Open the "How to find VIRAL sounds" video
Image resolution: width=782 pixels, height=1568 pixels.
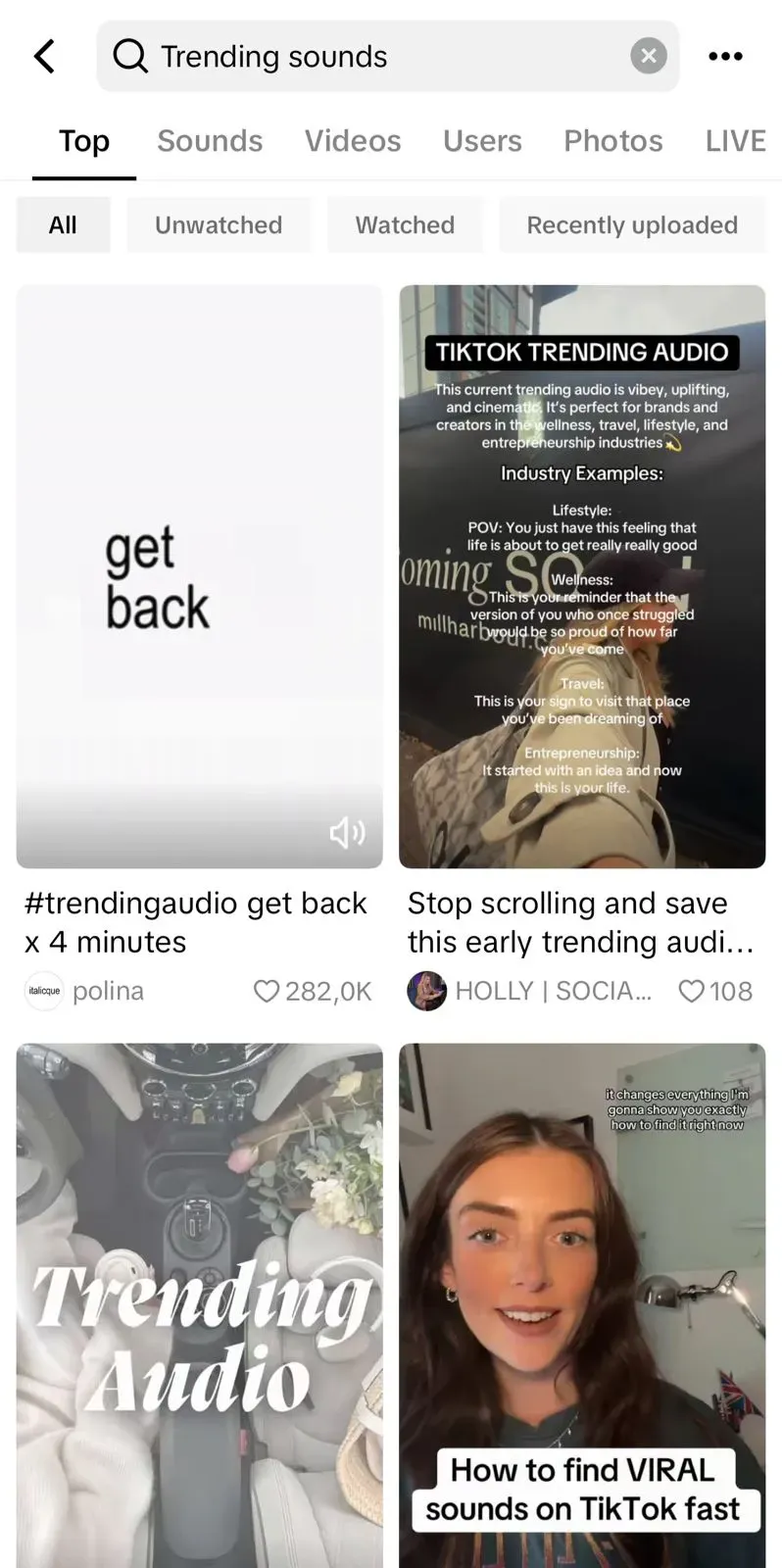click(582, 1303)
